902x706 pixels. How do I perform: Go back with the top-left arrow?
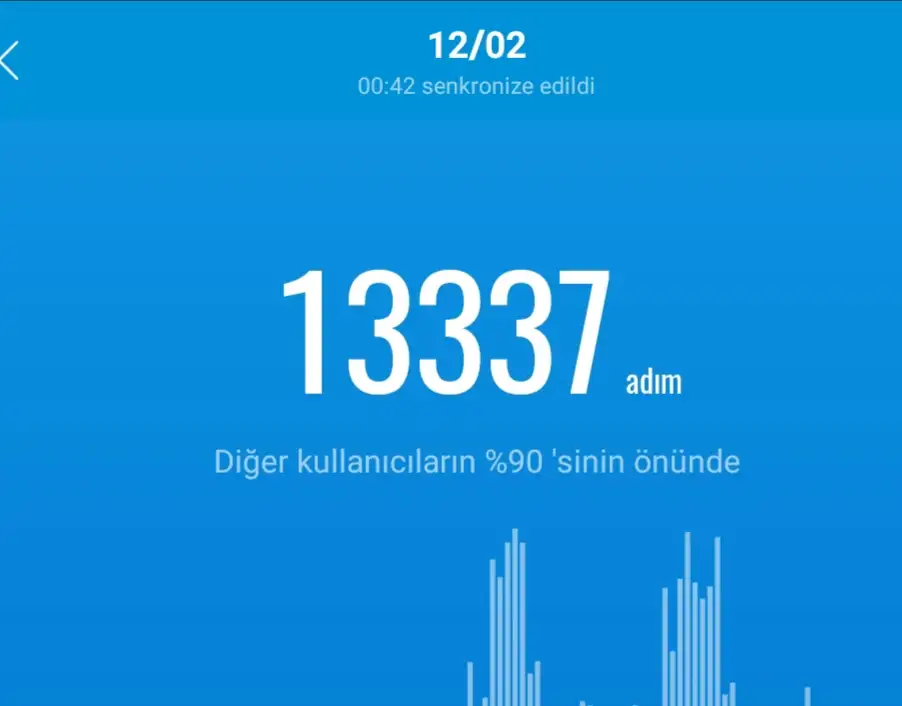[x=10, y=61]
